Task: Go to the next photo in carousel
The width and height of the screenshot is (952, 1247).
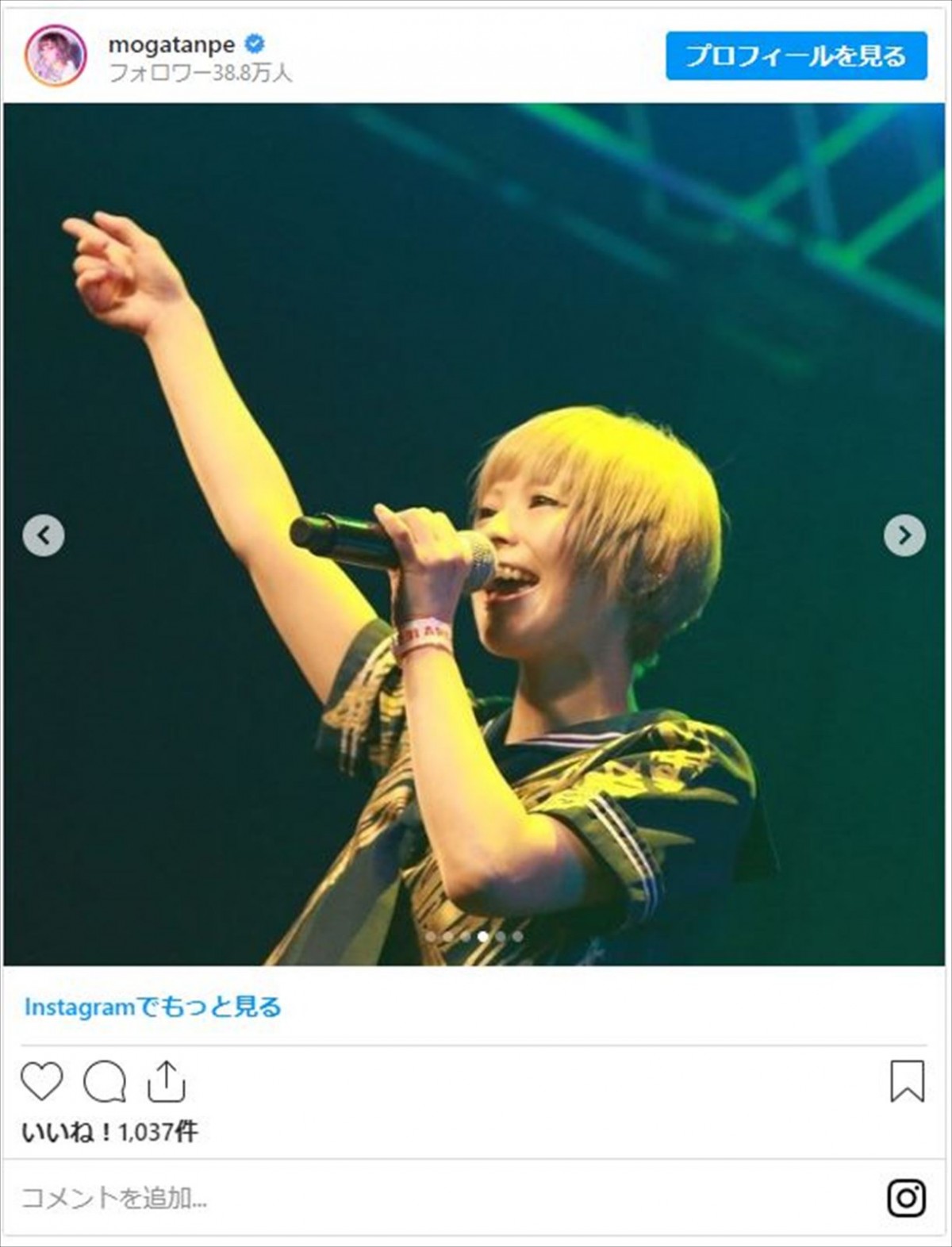Action: click(x=904, y=535)
